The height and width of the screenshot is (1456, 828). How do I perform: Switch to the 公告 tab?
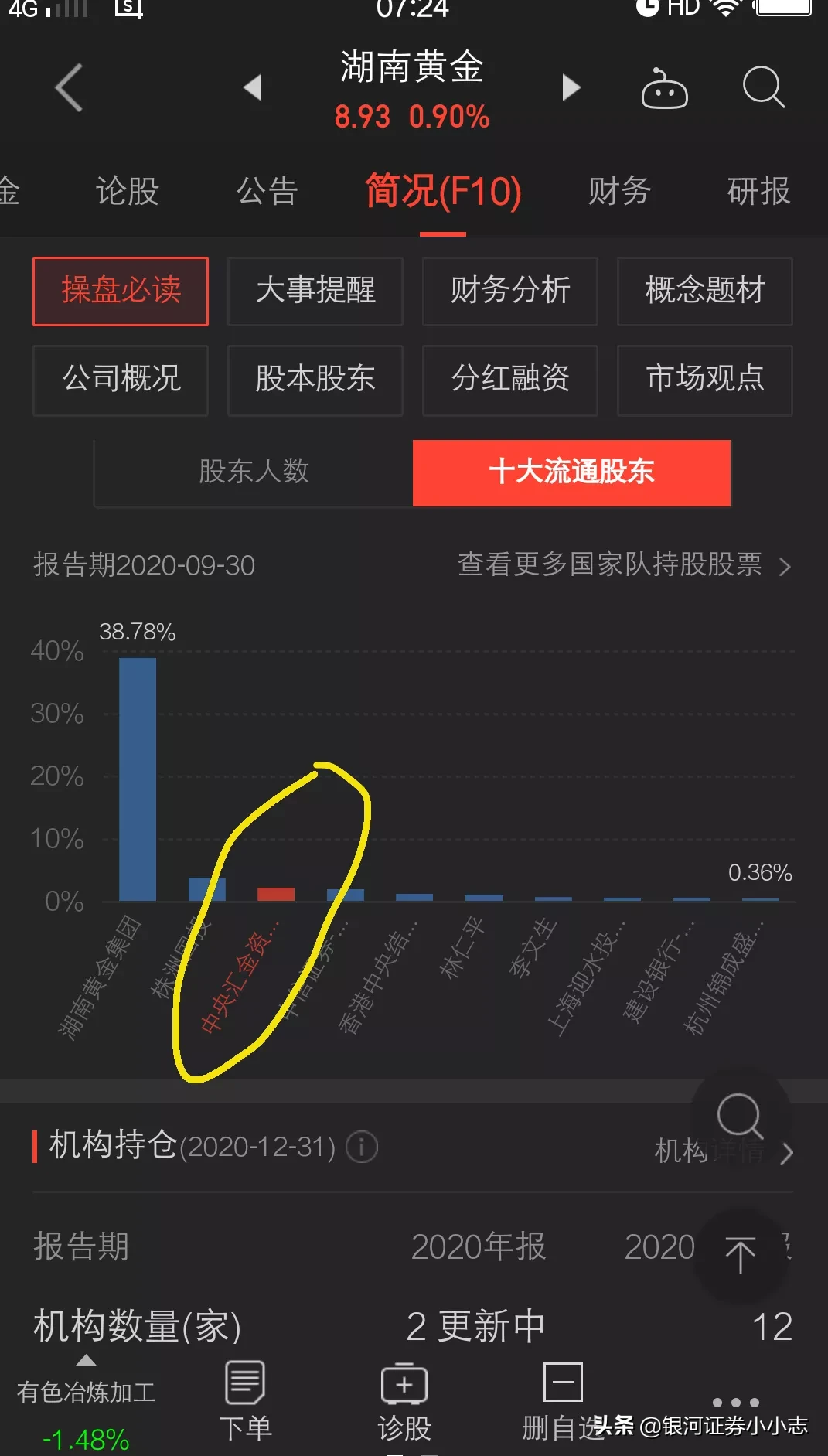coord(267,191)
